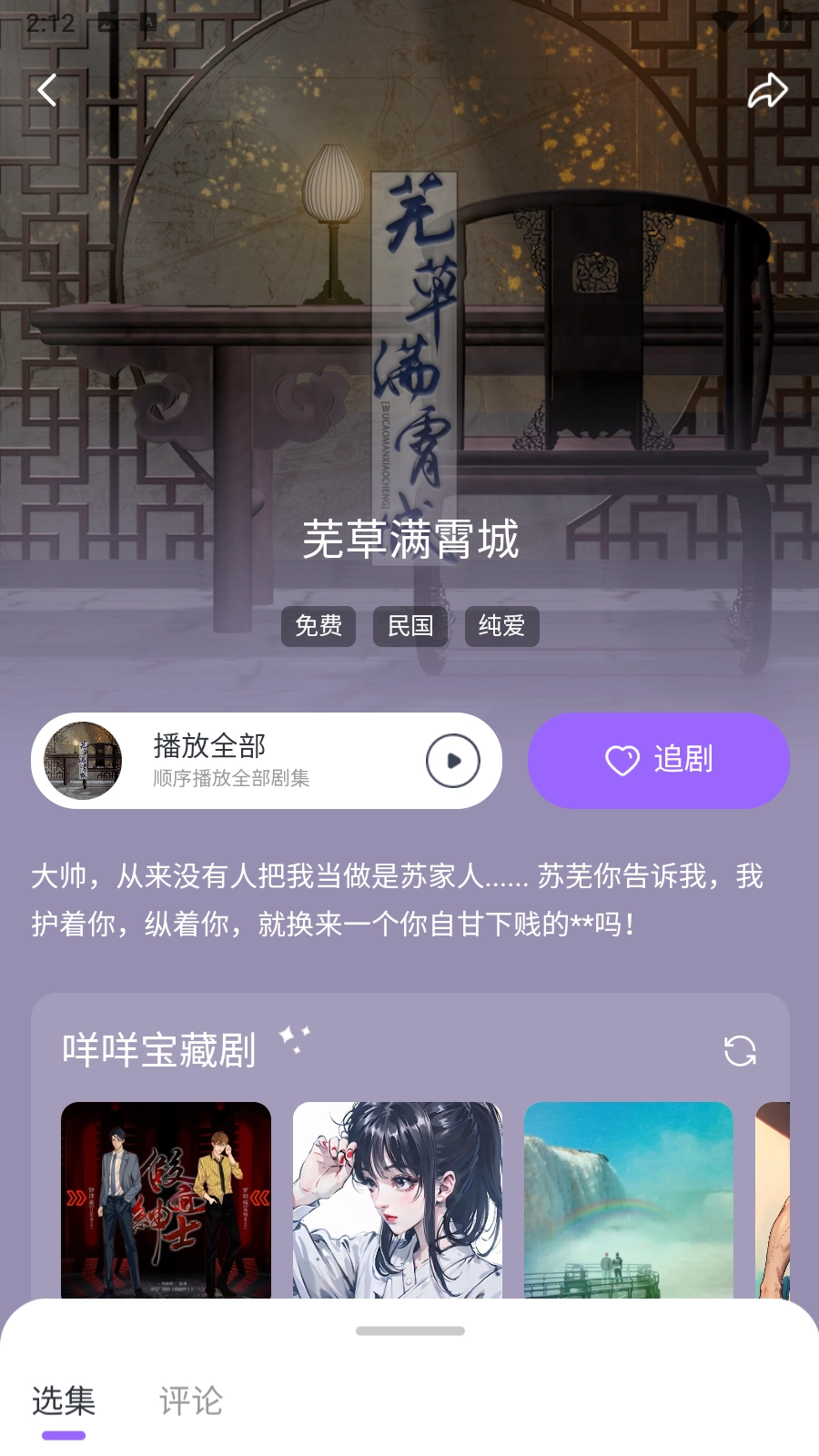Viewport: 819px width, 1456px height.
Task: Toggle follow with the 追剧 button
Action: pyautogui.click(x=658, y=761)
